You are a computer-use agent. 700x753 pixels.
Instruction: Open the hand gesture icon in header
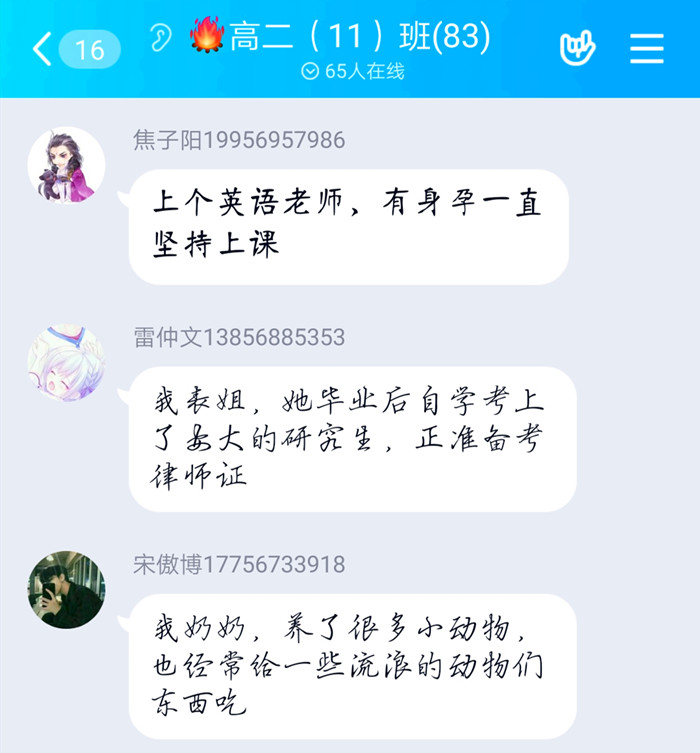click(576, 47)
